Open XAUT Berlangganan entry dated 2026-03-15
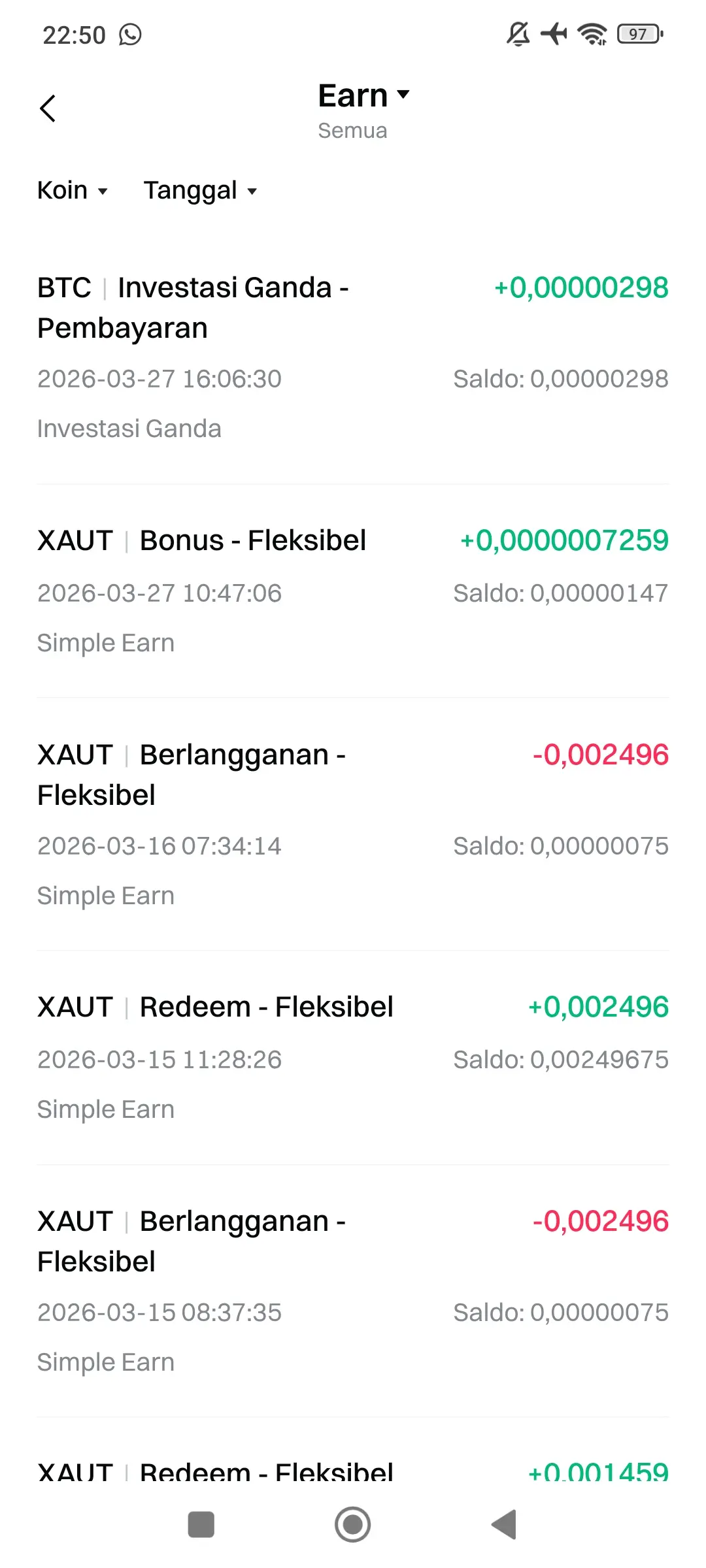 coord(353,1291)
